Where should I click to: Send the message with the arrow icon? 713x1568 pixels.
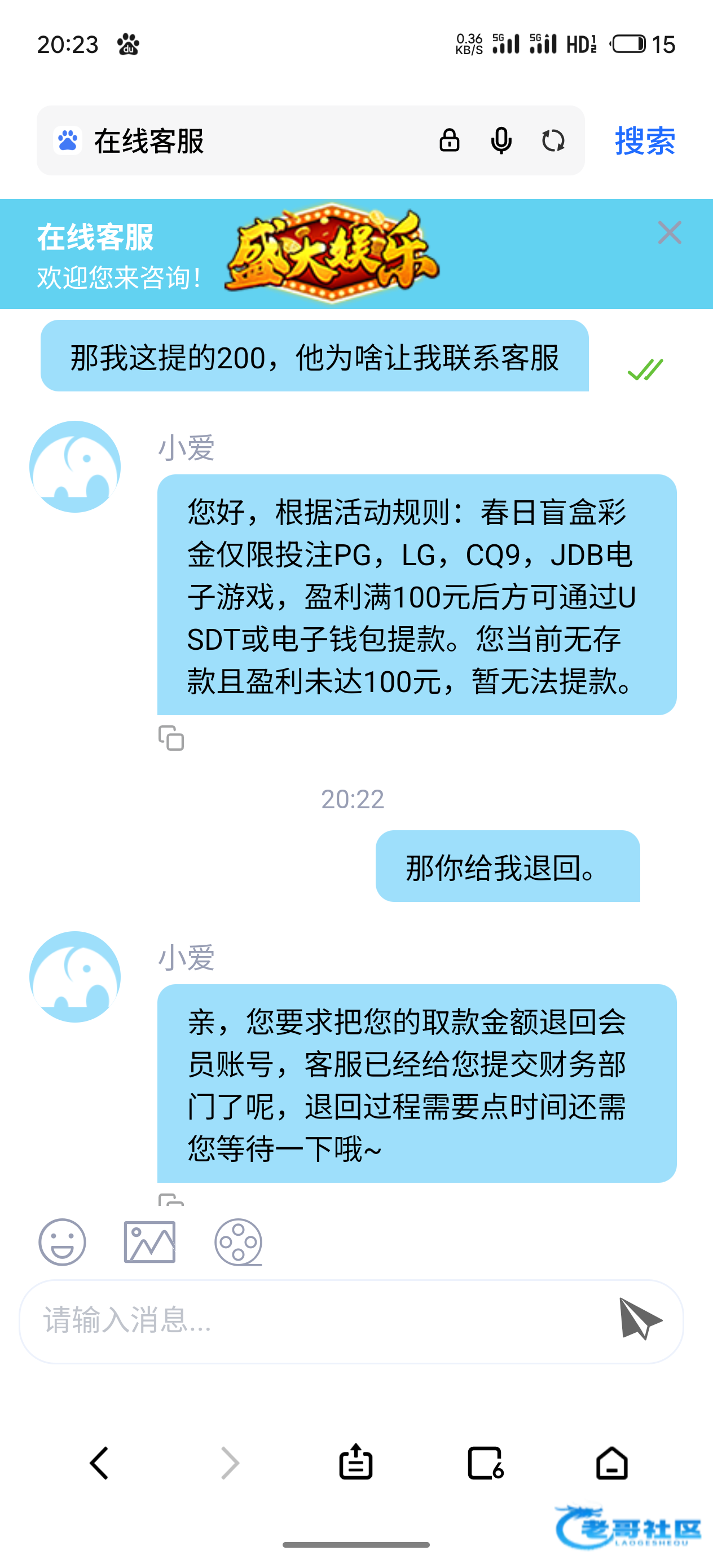pos(640,1320)
